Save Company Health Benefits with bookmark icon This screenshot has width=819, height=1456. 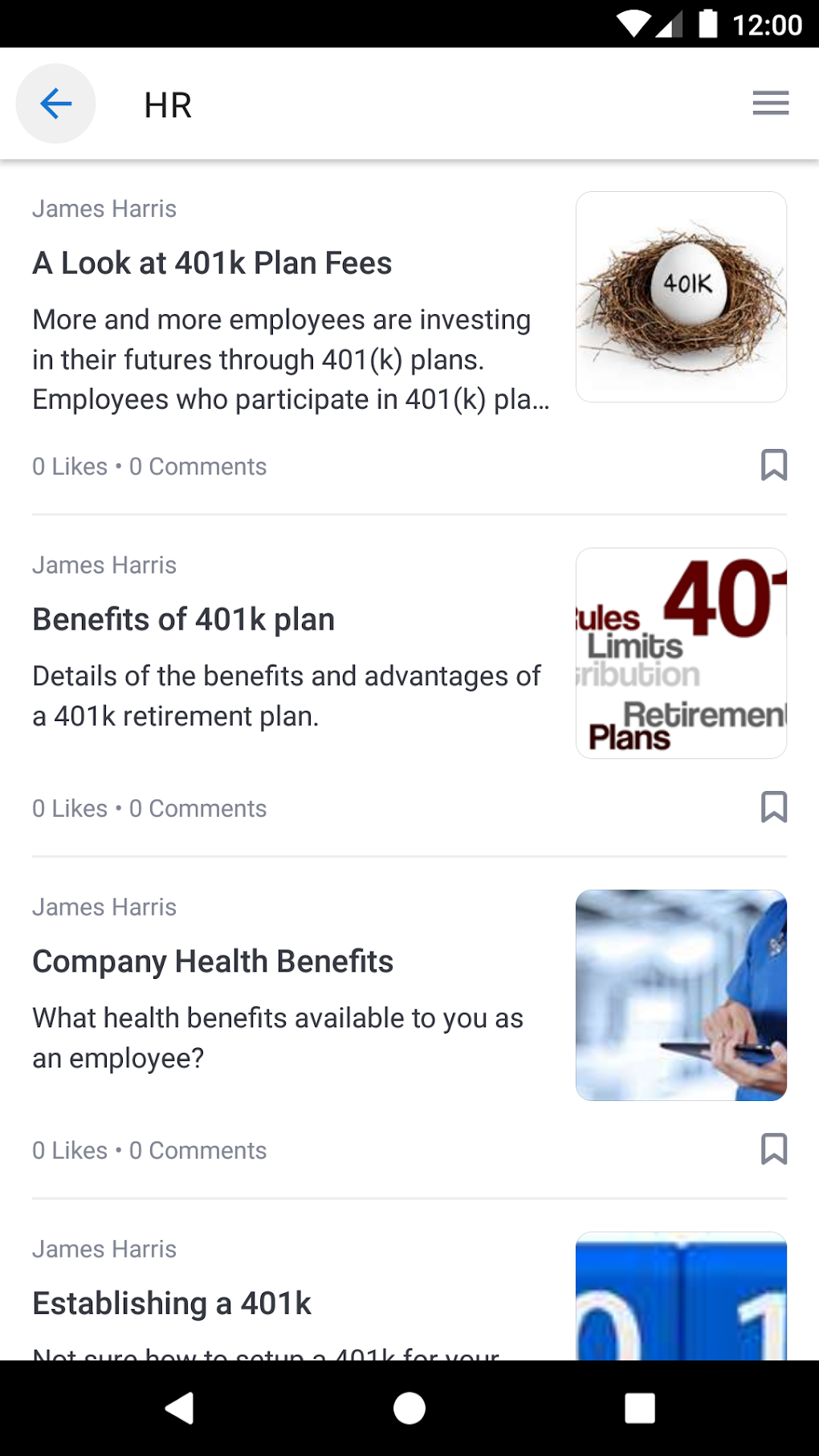coord(773,1149)
